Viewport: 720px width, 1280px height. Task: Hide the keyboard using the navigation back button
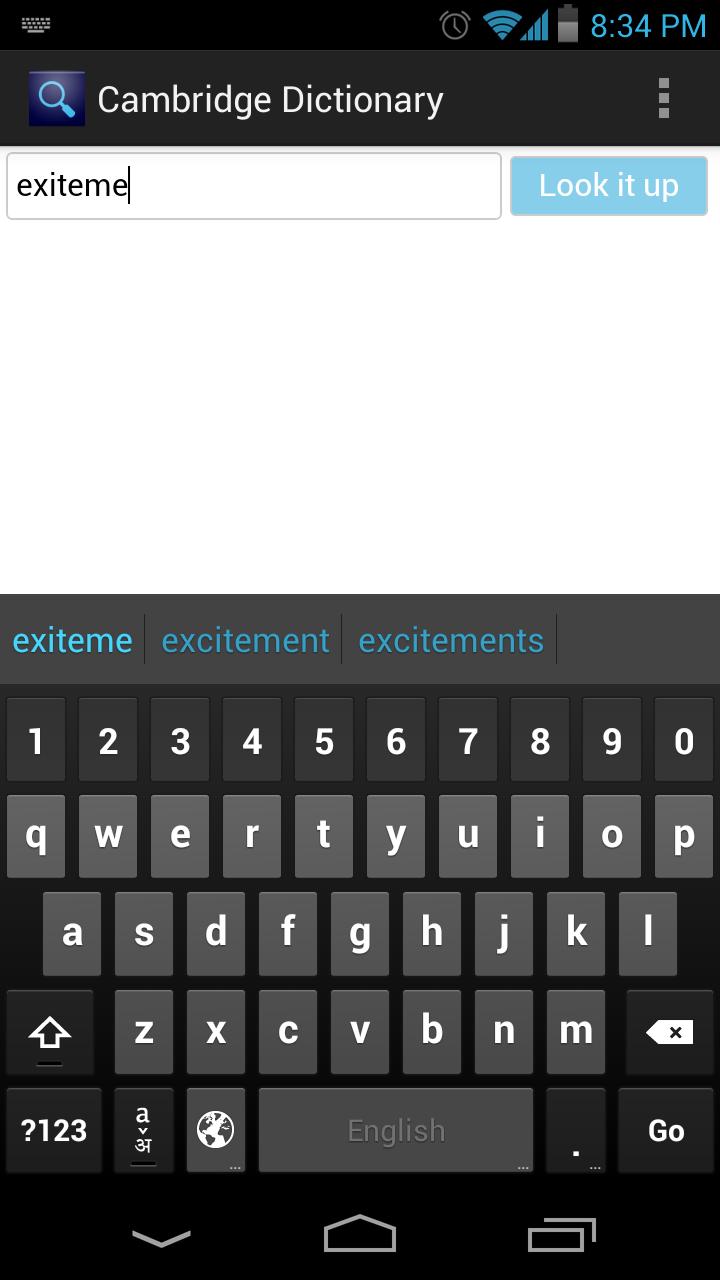pos(161,1238)
